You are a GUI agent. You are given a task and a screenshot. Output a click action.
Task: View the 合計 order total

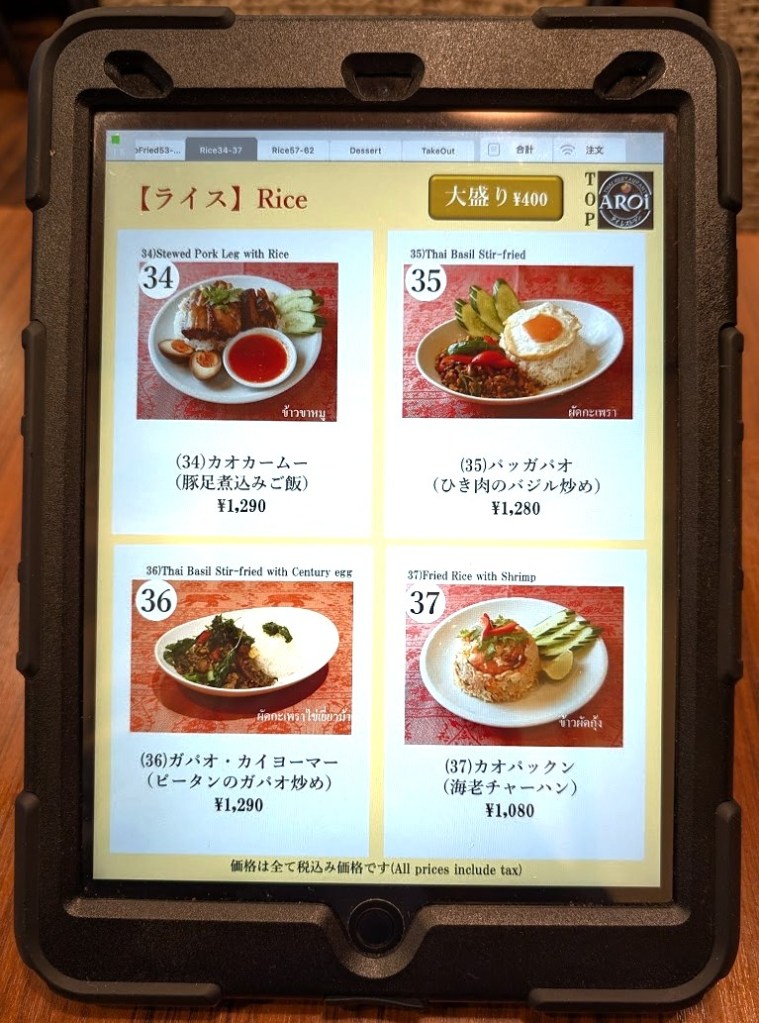(512, 150)
